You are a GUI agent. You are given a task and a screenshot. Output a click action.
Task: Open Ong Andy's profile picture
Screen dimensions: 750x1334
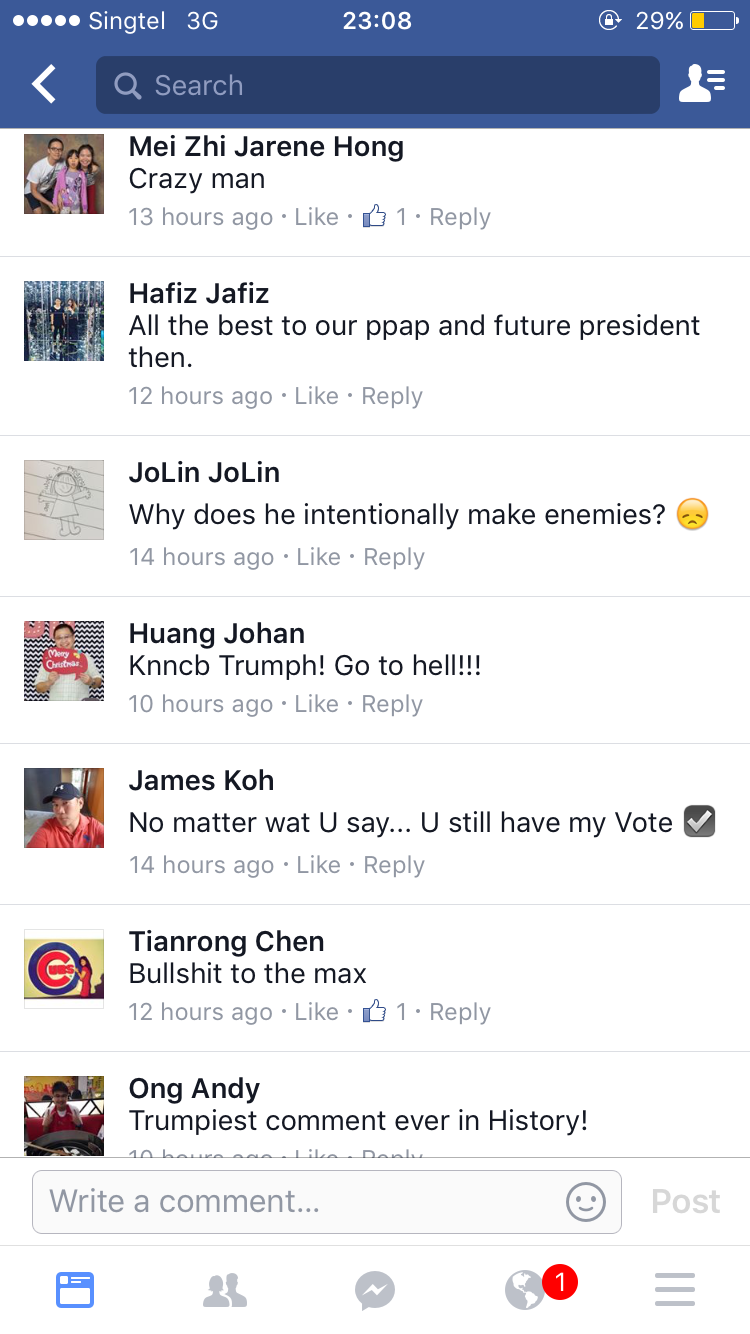click(x=64, y=1115)
